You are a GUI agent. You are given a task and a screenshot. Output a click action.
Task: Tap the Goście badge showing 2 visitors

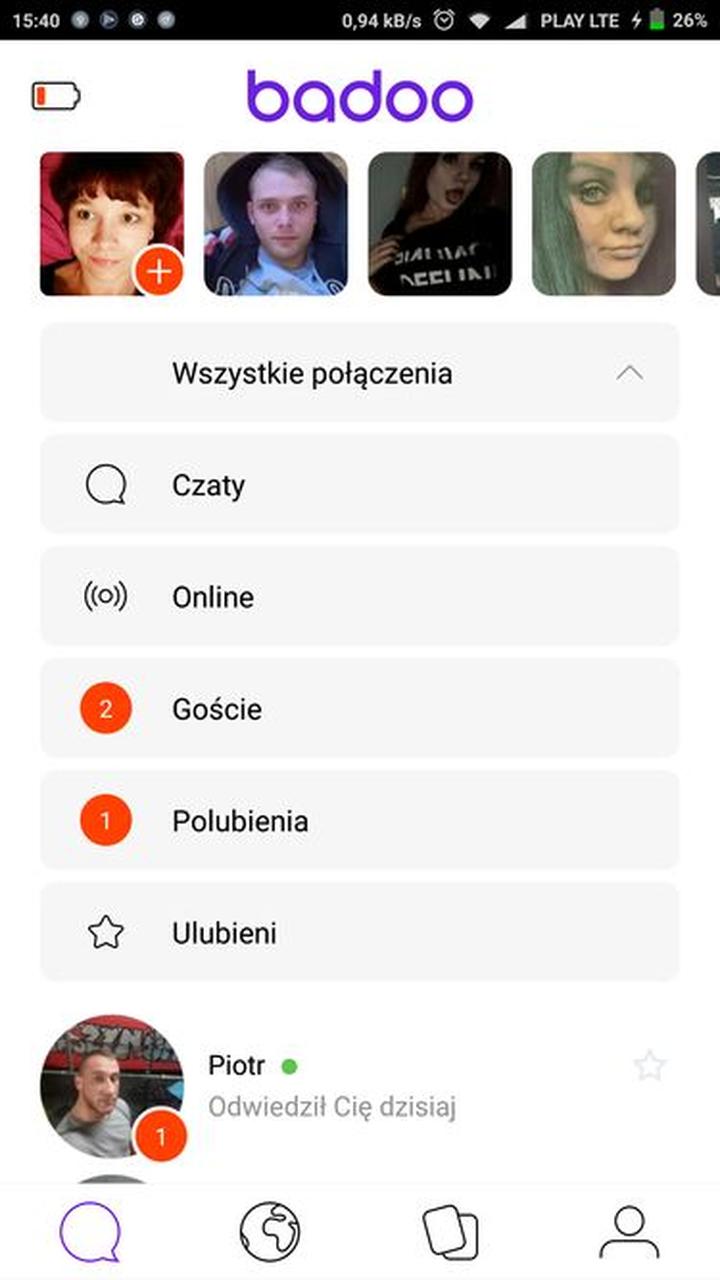coord(106,708)
